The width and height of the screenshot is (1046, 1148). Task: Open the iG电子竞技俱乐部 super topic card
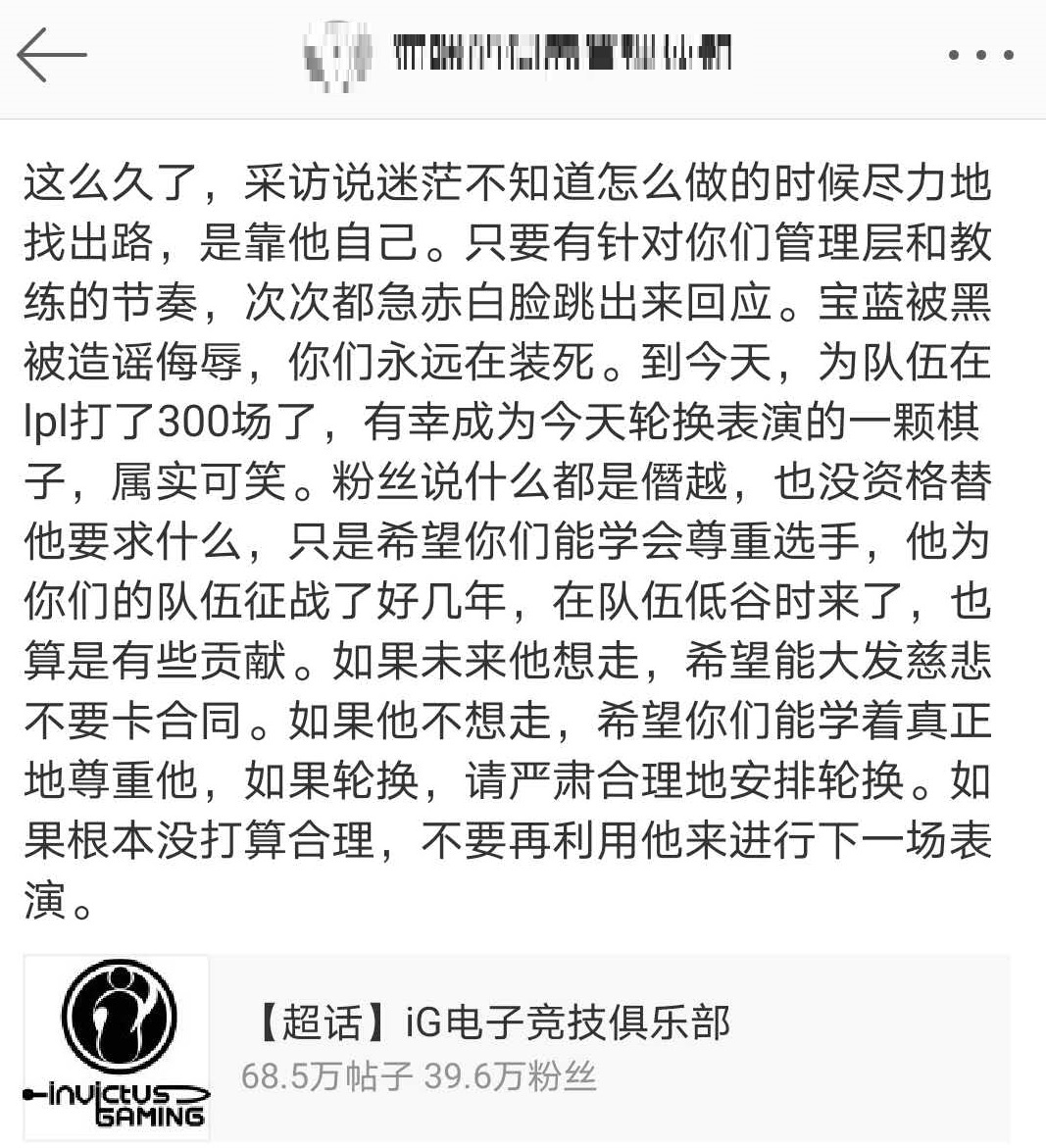(x=517, y=1047)
